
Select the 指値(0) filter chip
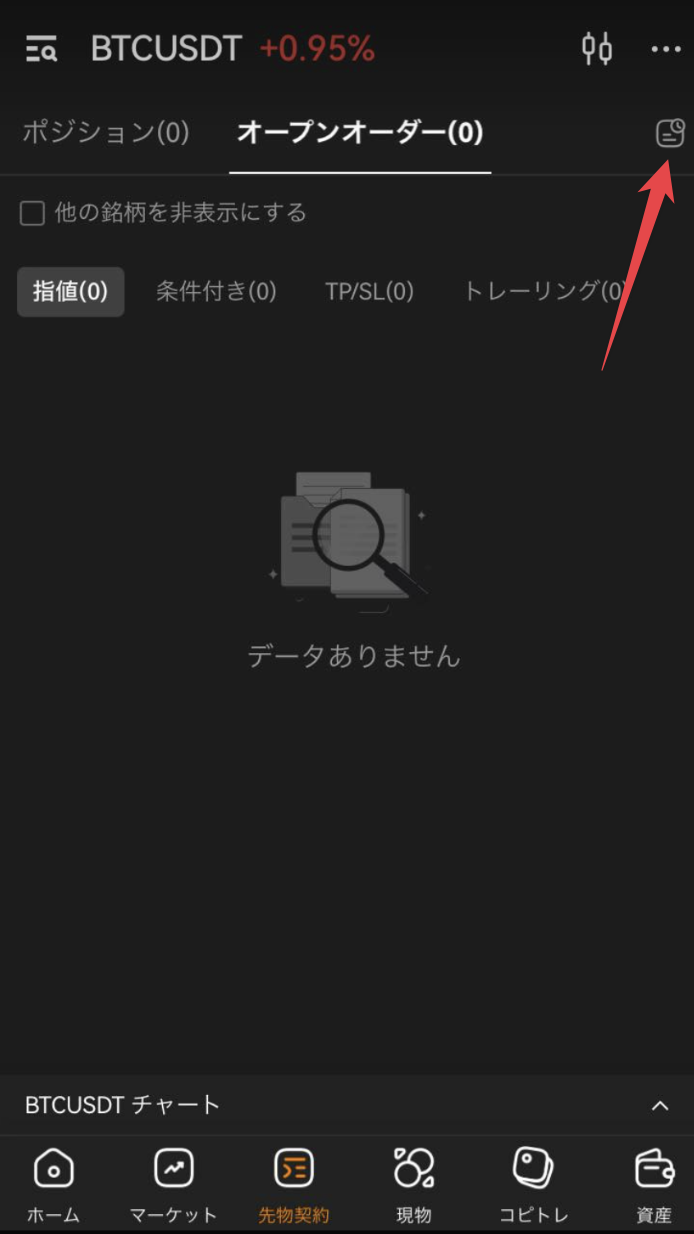click(70, 291)
